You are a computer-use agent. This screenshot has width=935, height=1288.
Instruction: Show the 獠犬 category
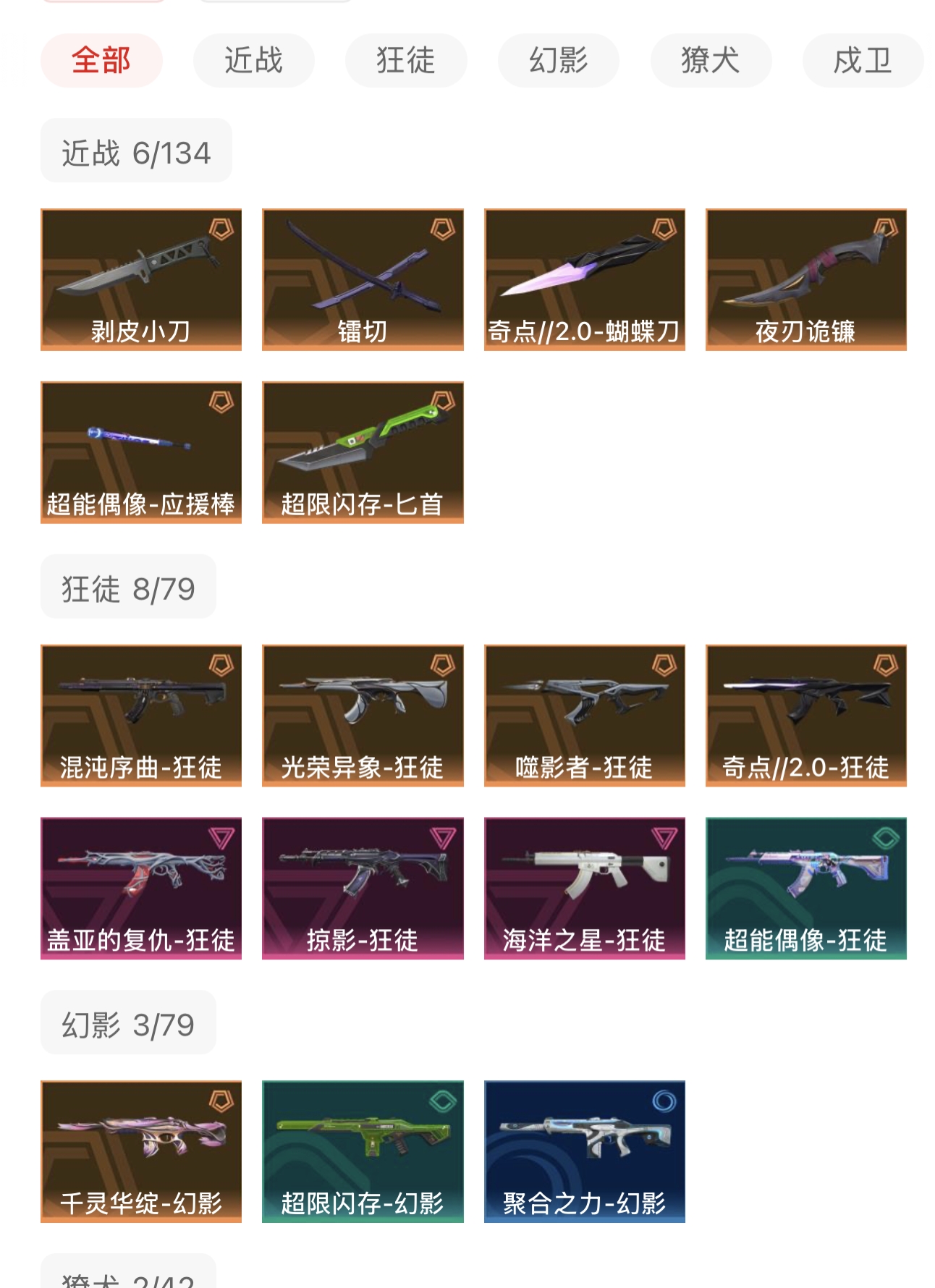(x=711, y=60)
